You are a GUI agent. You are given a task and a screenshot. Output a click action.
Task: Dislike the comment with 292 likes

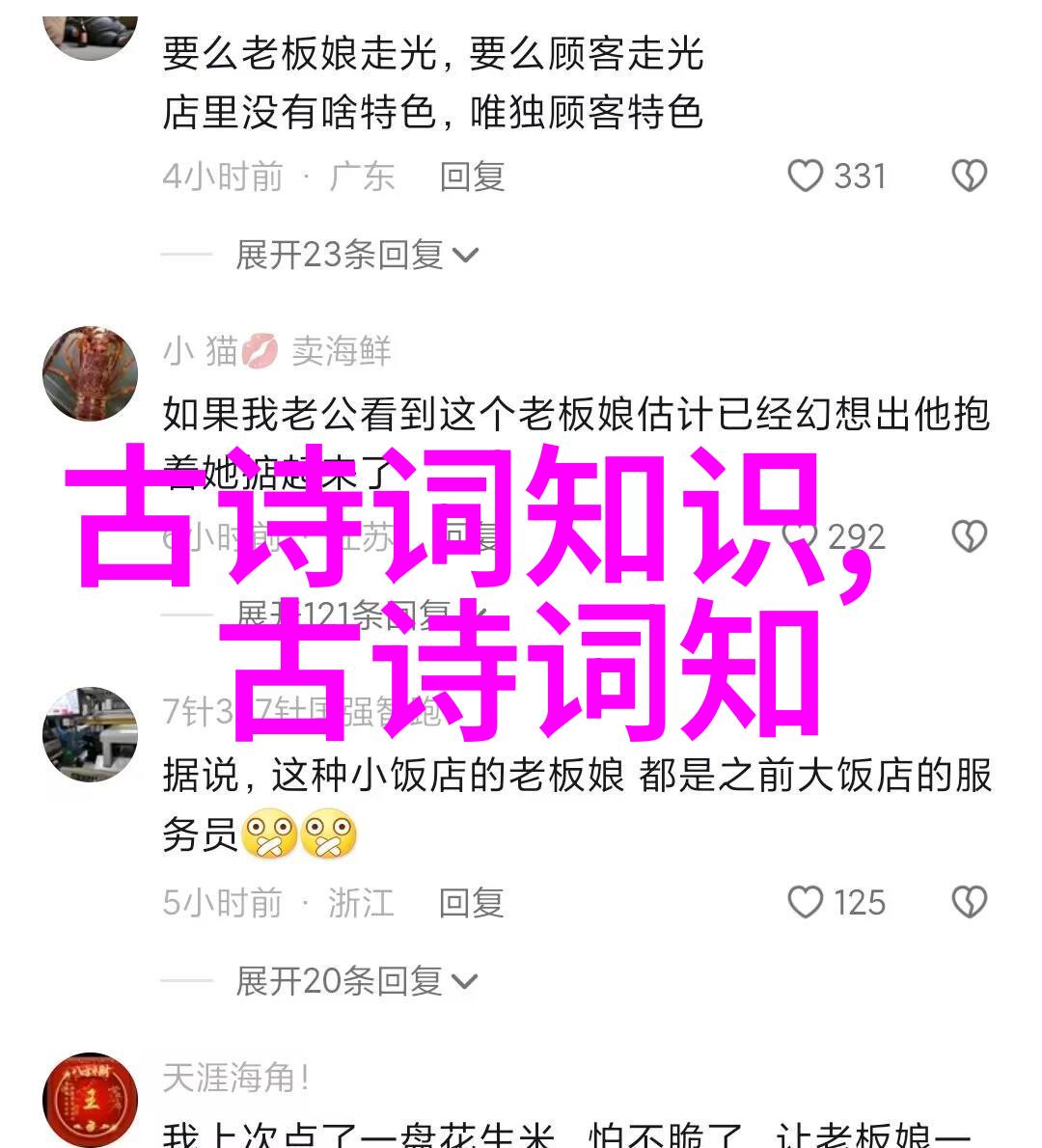click(969, 536)
